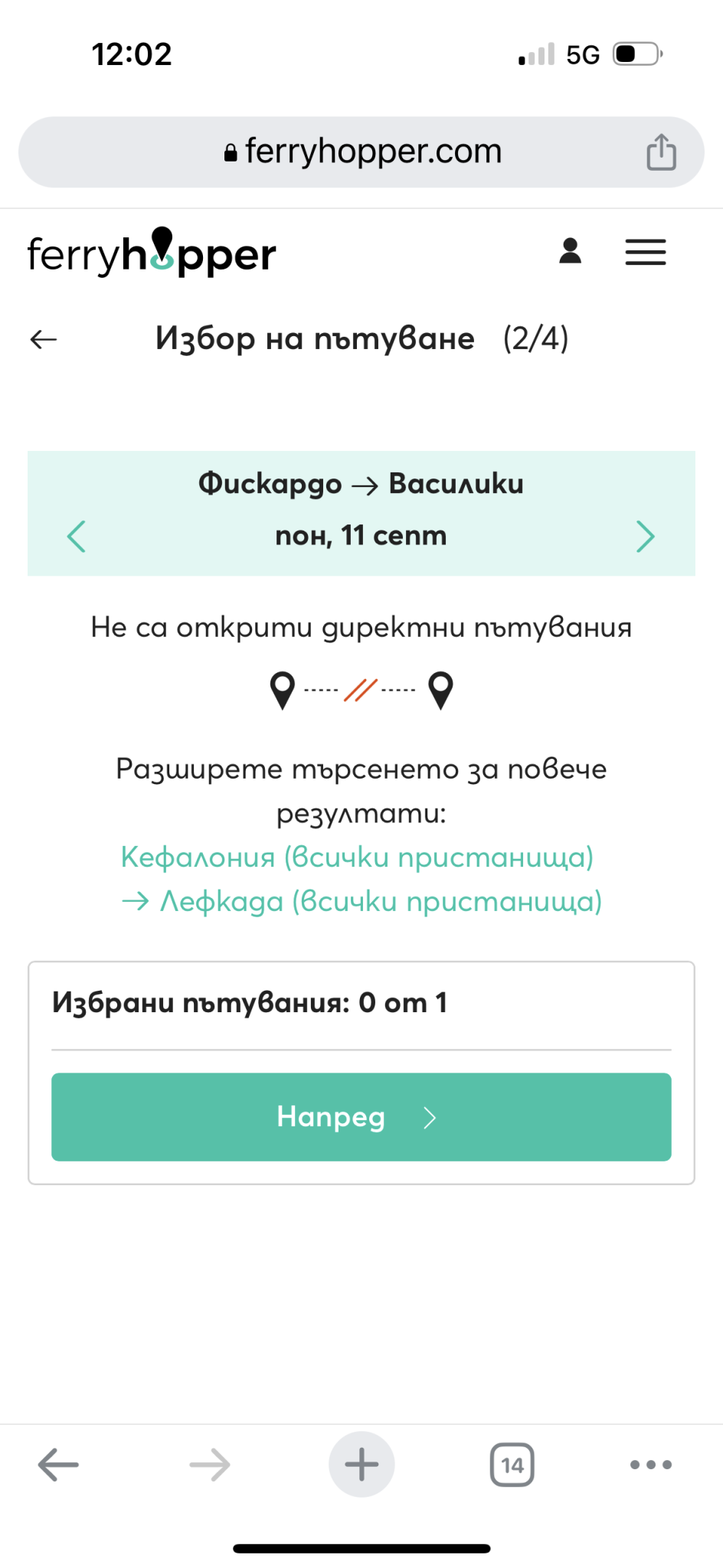Tap the ferryhopper.com address bar

[x=361, y=152]
